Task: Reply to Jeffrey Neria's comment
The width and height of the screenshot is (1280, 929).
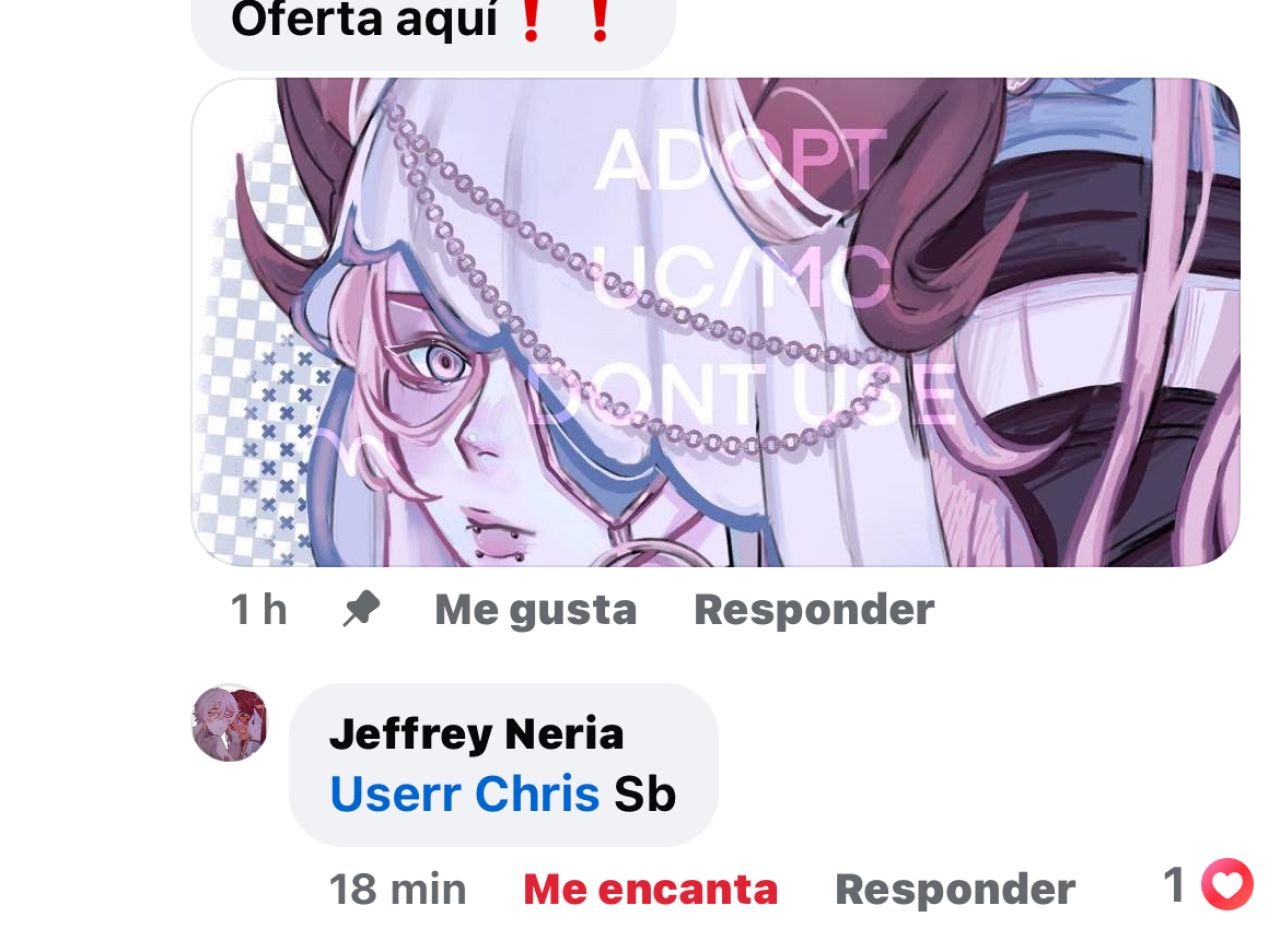Action: pos(954,888)
